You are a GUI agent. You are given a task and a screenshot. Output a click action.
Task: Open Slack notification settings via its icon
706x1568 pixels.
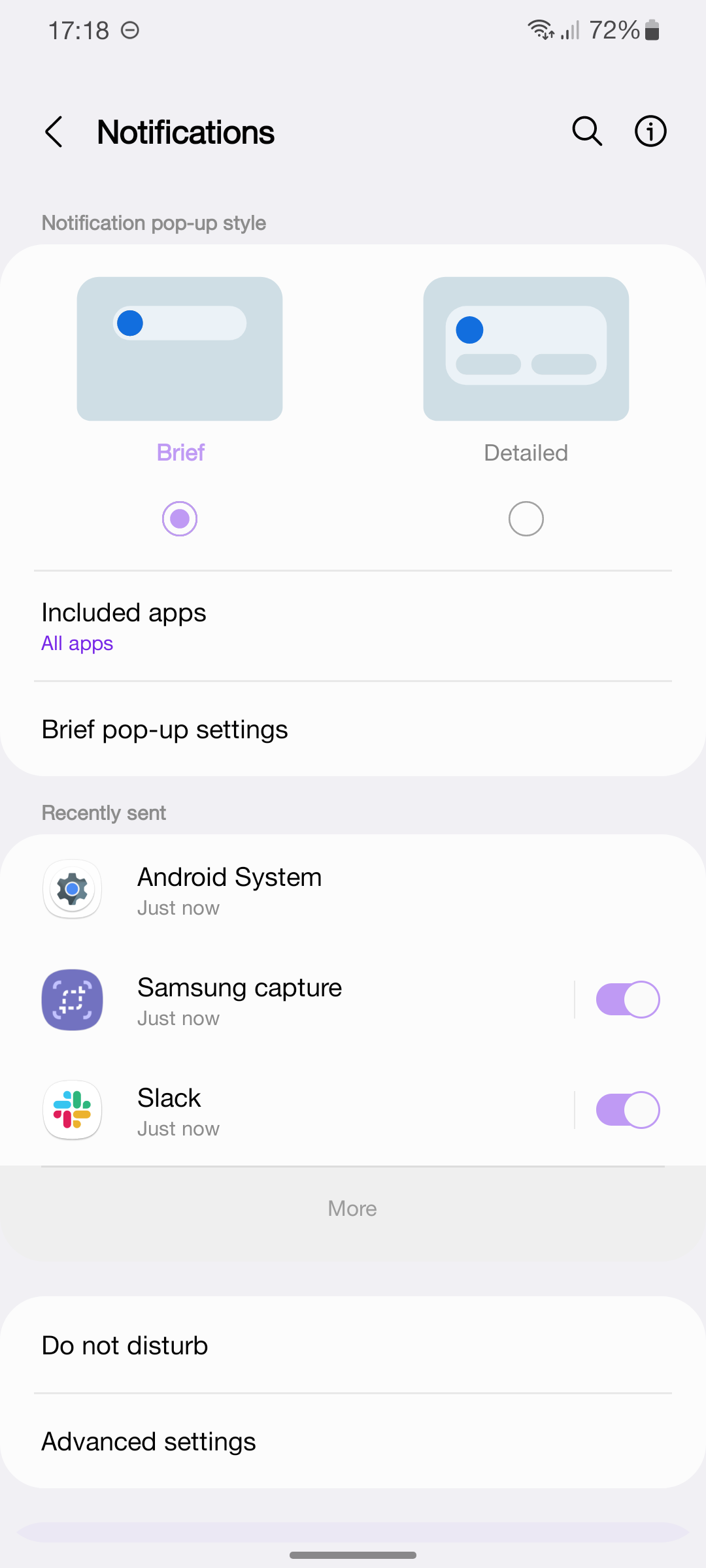(x=72, y=1110)
